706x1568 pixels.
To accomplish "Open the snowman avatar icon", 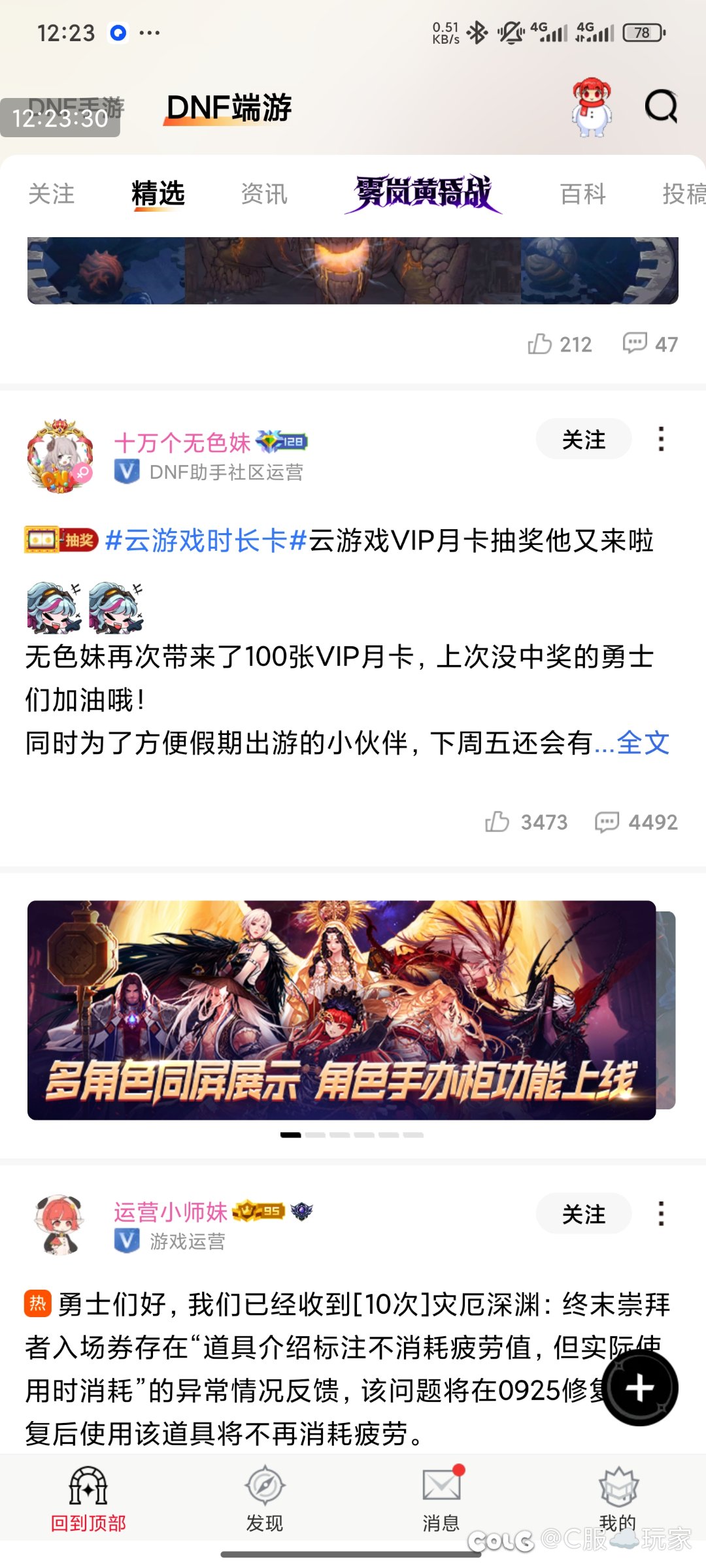I will click(x=592, y=106).
